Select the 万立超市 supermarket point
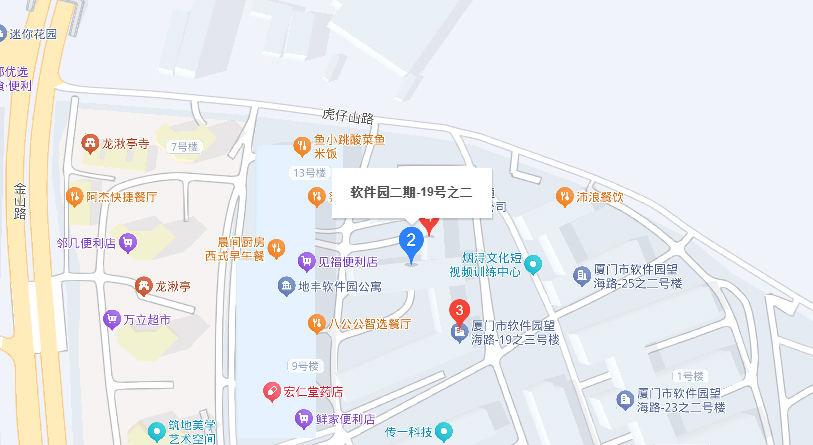 pos(112,321)
